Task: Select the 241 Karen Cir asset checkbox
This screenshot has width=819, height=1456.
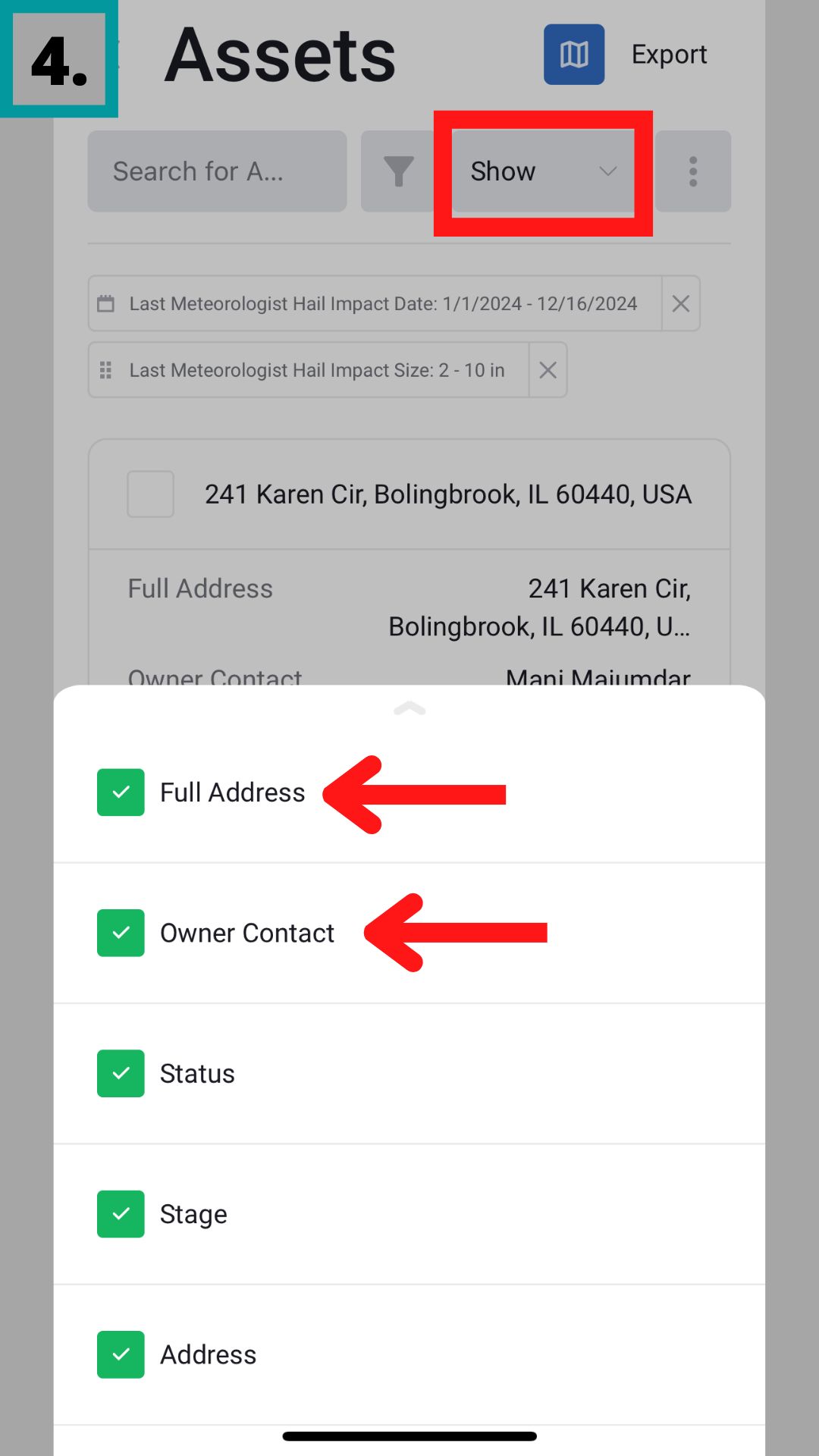Action: coord(150,494)
